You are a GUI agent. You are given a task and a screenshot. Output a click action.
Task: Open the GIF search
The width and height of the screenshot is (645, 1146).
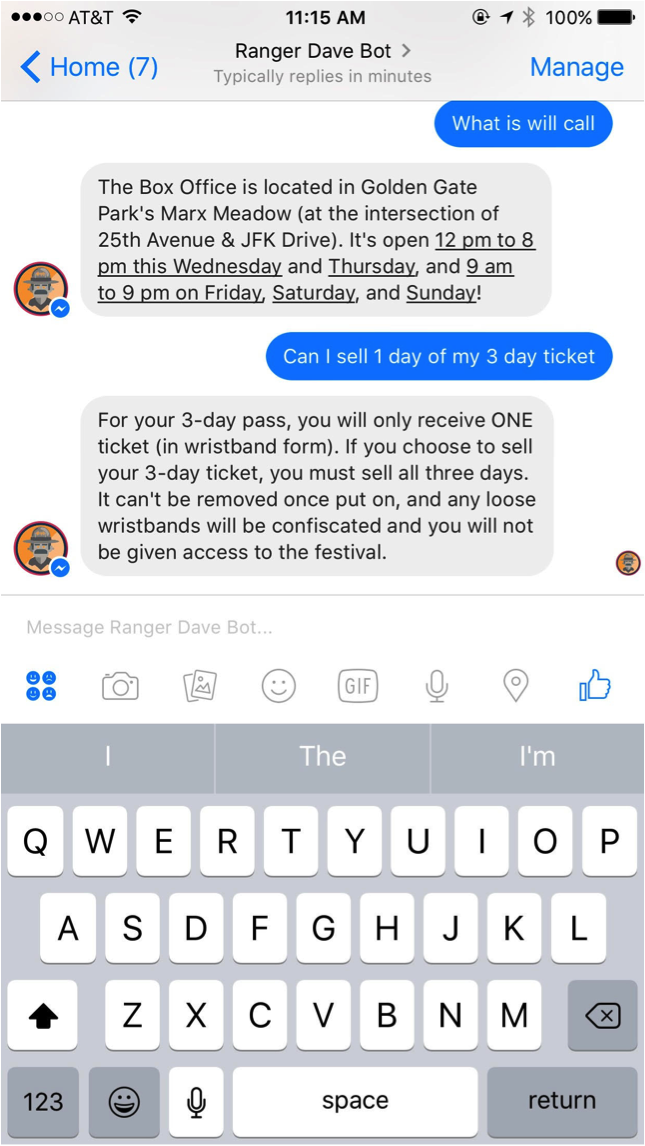[x=358, y=686]
